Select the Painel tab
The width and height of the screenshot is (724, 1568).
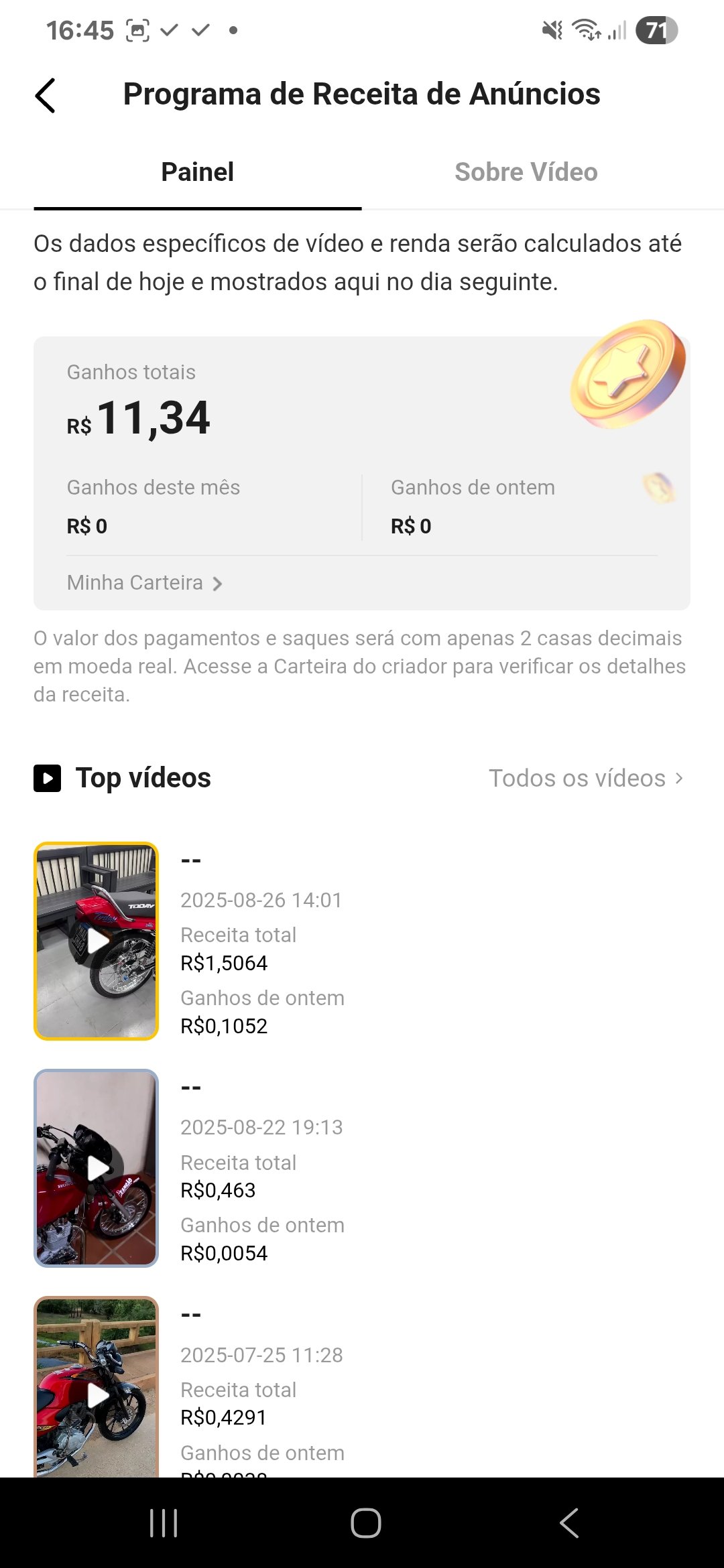[197, 172]
